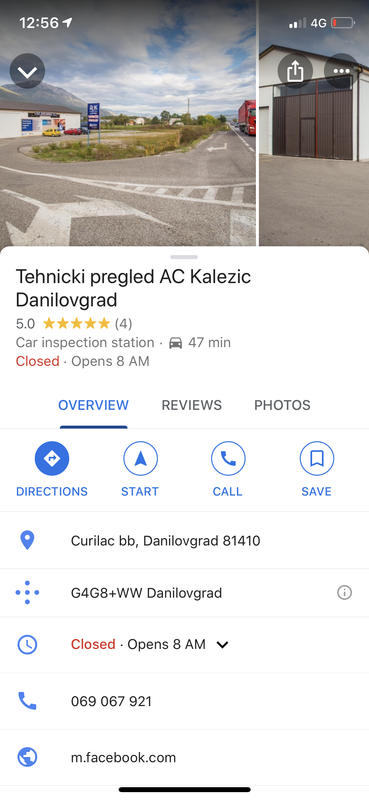Tap the plus code G4G8+WW Danilovgrad
Image resolution: width=369 pixels, height=800 pixels.
tap(184, 593)
